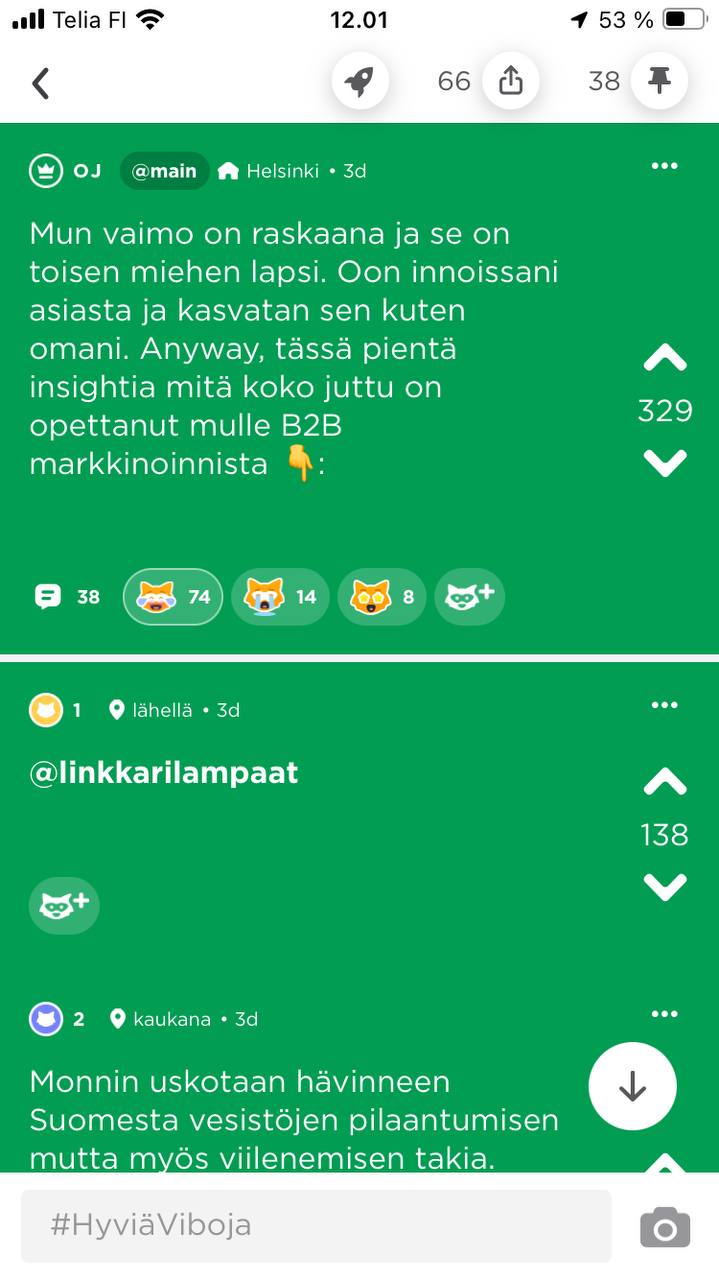Downvote OJ's post with 329 votes
Image resolution: width=719 pixels, height=1280 pixels.
(x=665, y=462)
